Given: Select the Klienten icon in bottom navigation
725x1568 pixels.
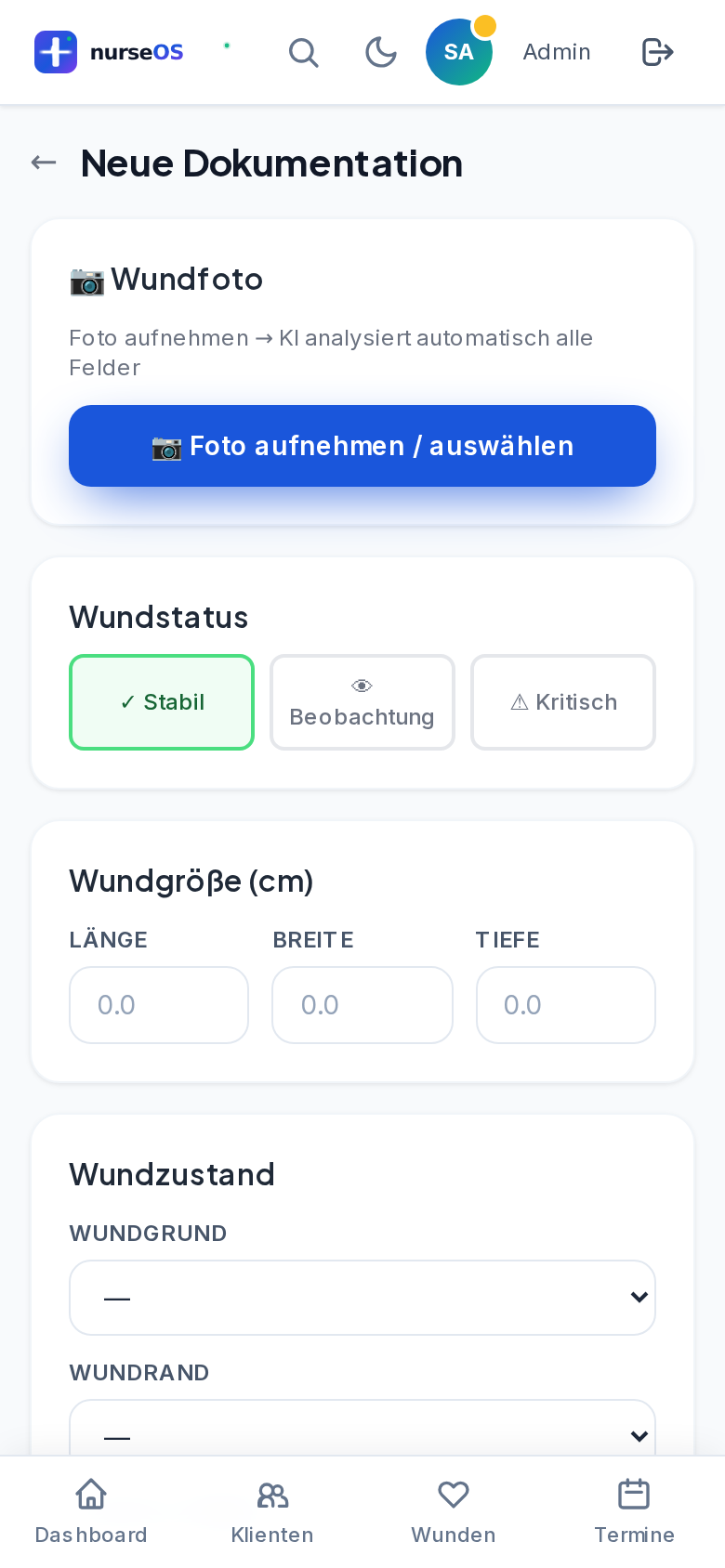Looking at the screenshot, I should pyautogui.click(x=271, y=1496).
